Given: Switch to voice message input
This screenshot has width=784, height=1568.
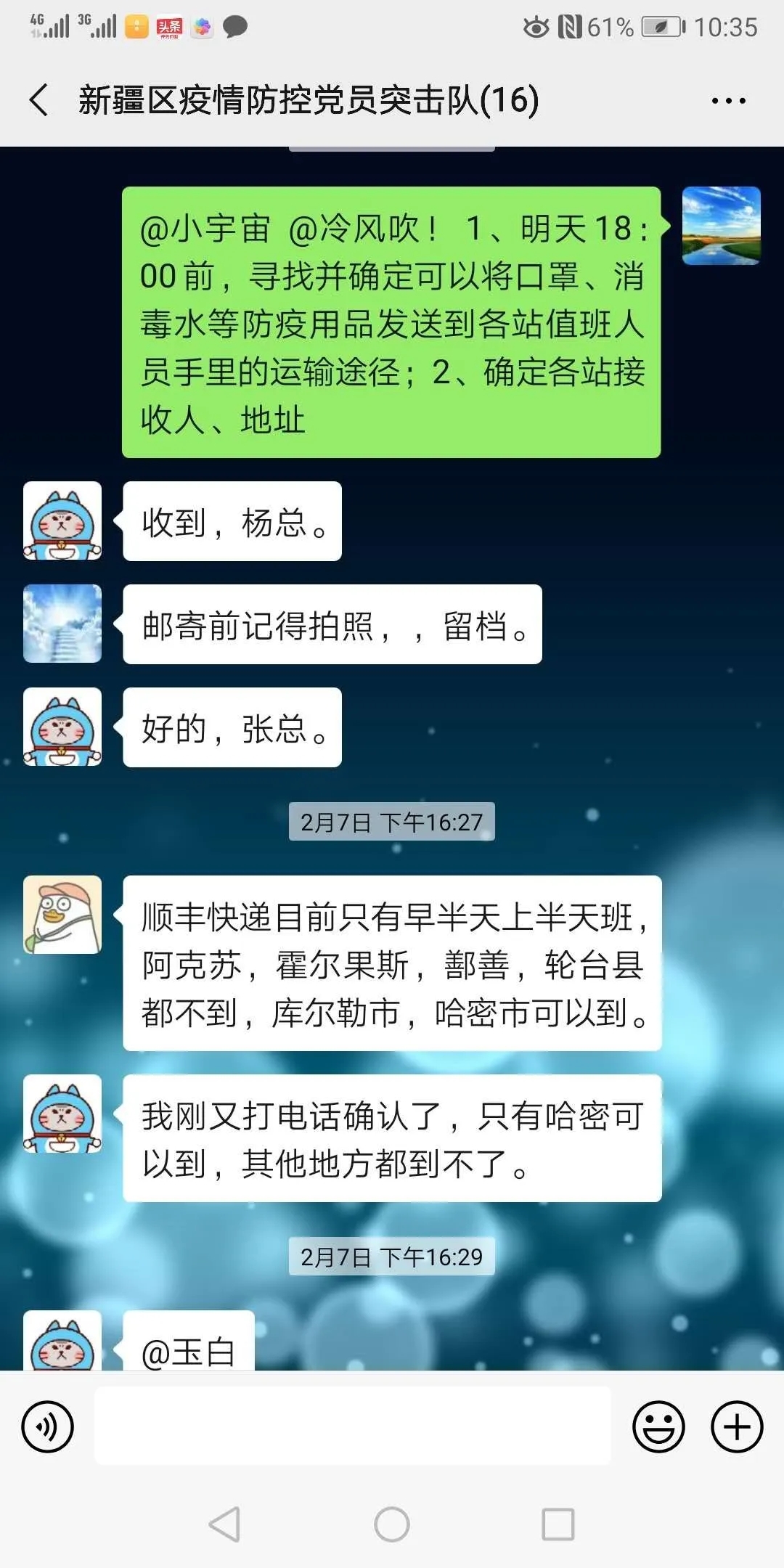Looking at the screenshot, I should (x=48, y=1426).
